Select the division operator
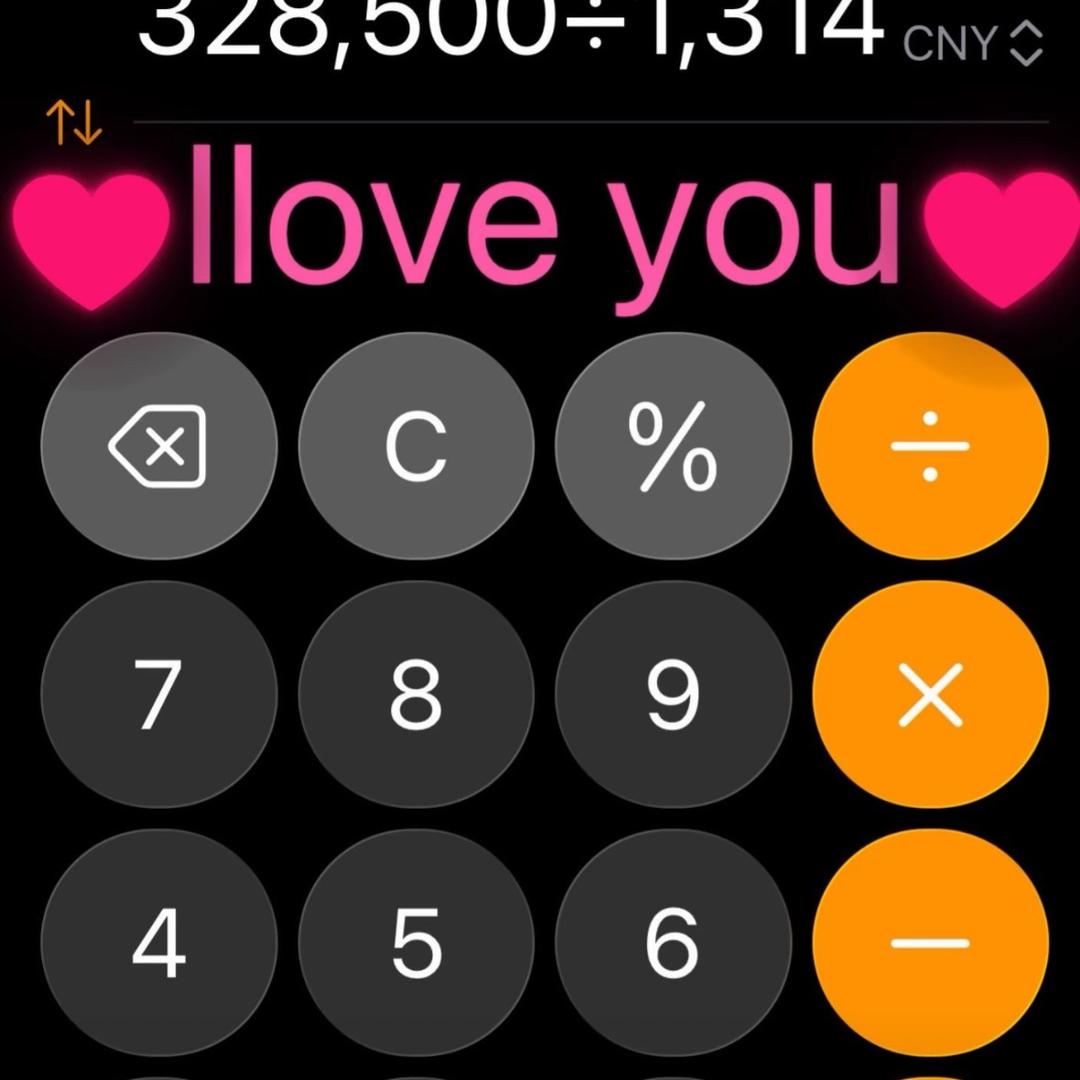 coord(930,447)
